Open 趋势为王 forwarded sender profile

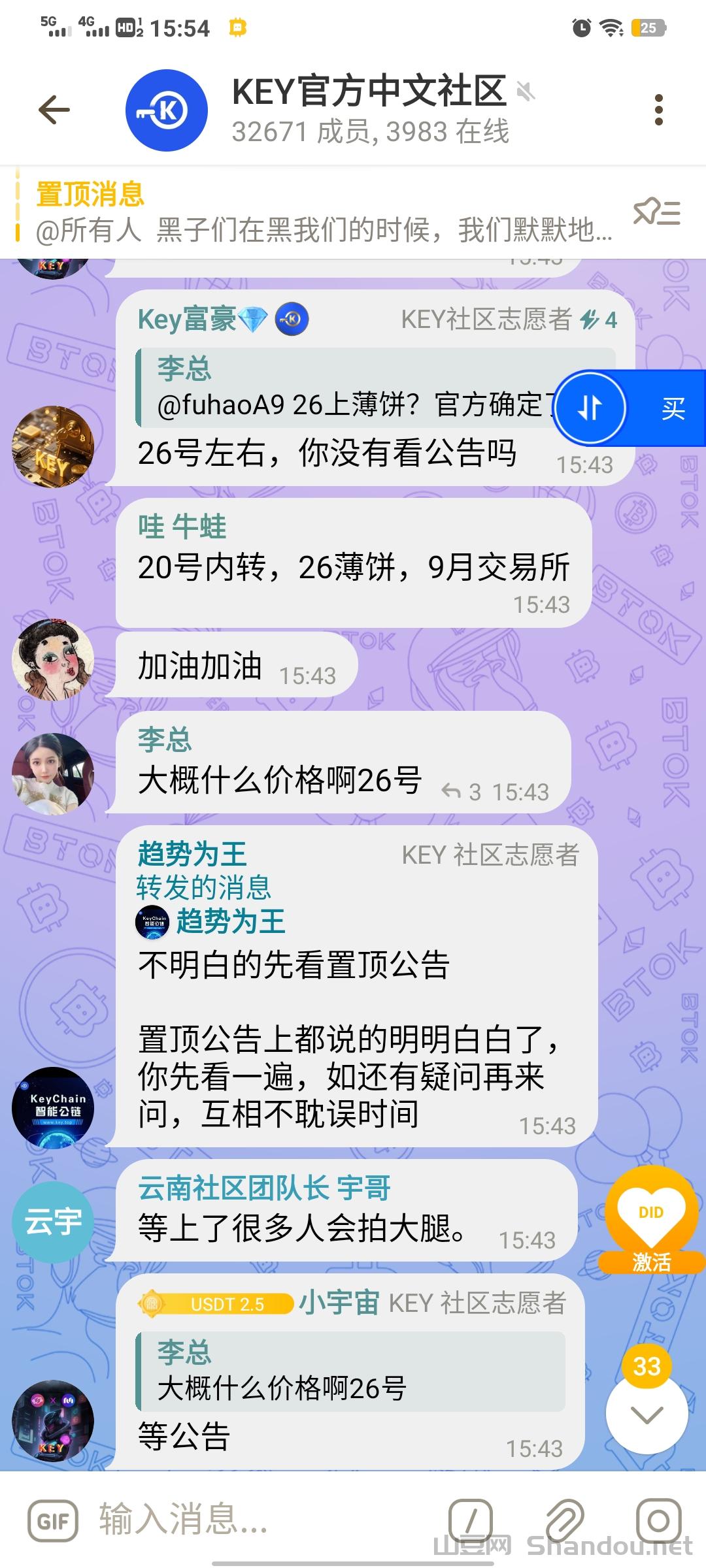pyautogui.click(x=230, y=921)
